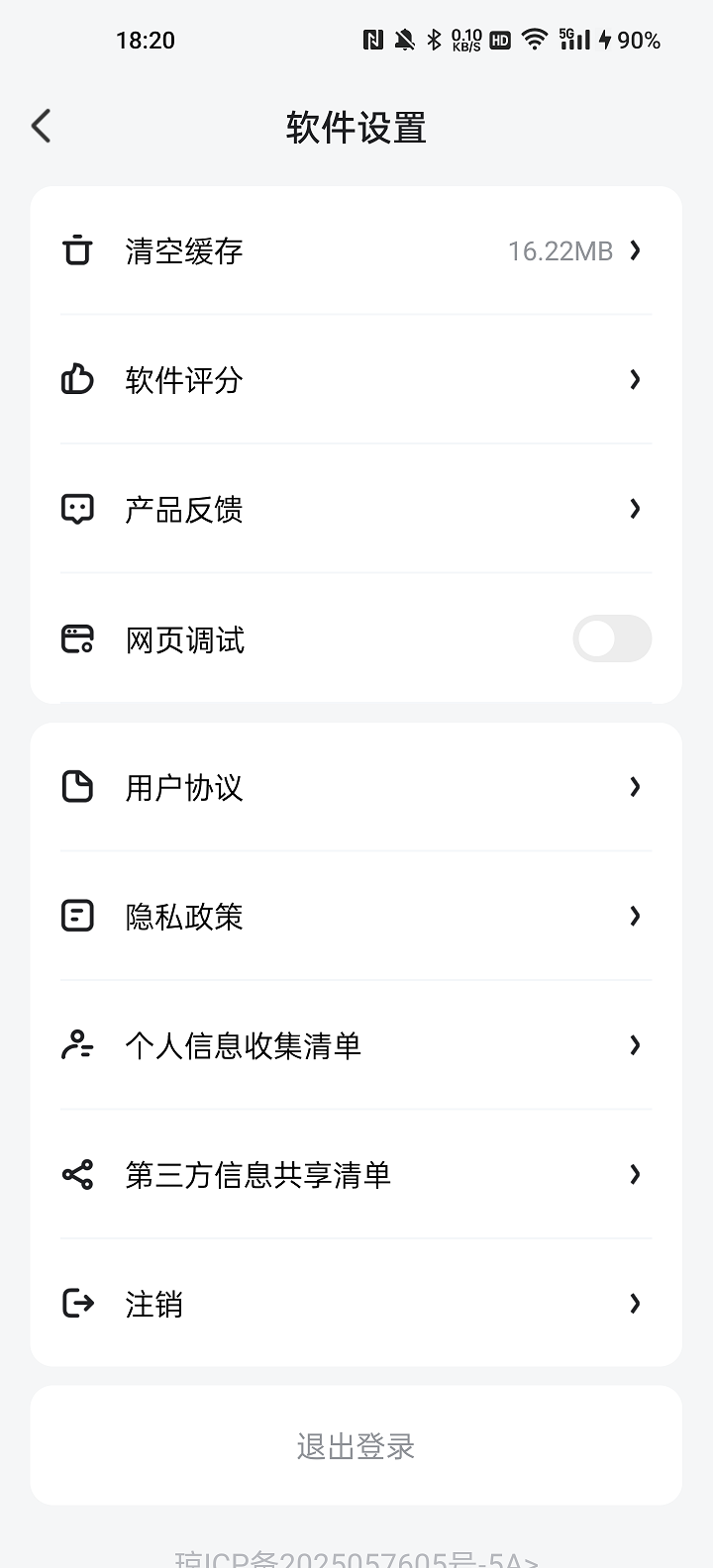Select the document icon for 用户协议
The width and height of the screenshot is (713, 1568).
pos(78,787)
